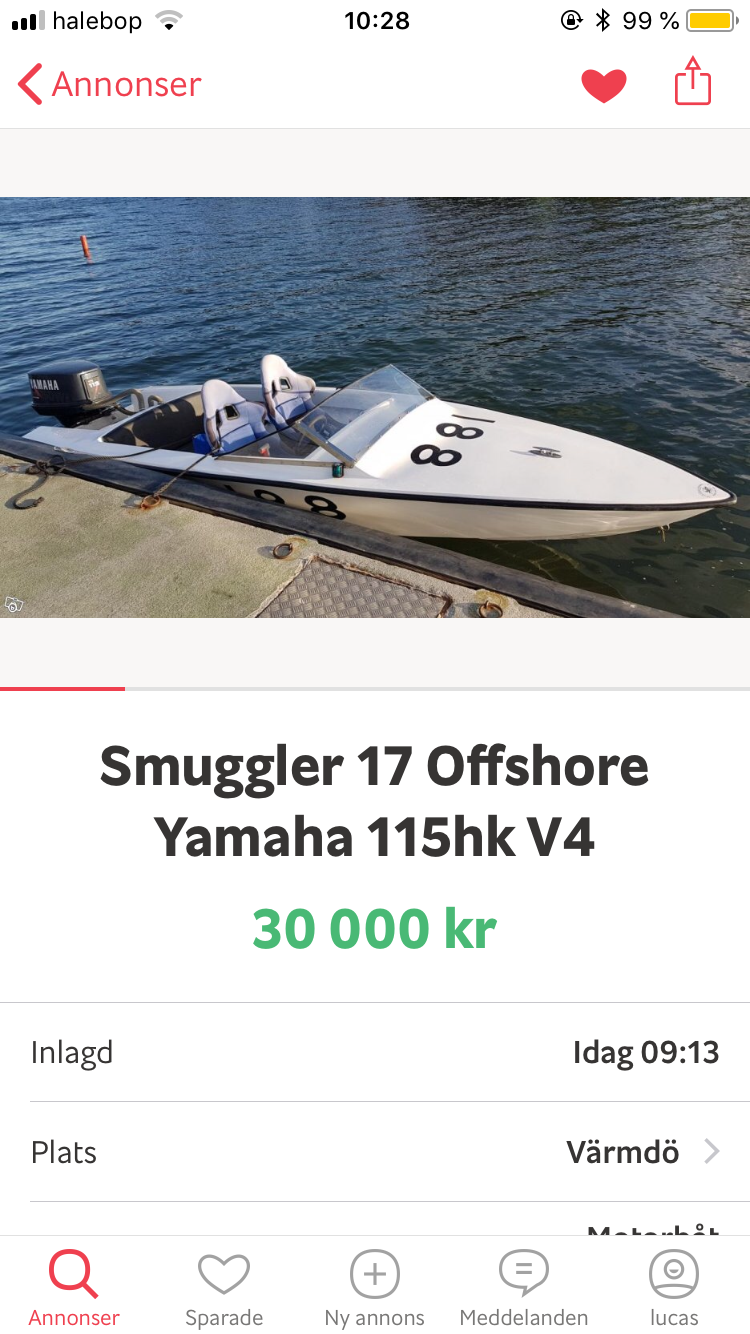Open the Värmdö location row
The width and height of the screenshot is (750, 1334).
(x=375, y=1152)
